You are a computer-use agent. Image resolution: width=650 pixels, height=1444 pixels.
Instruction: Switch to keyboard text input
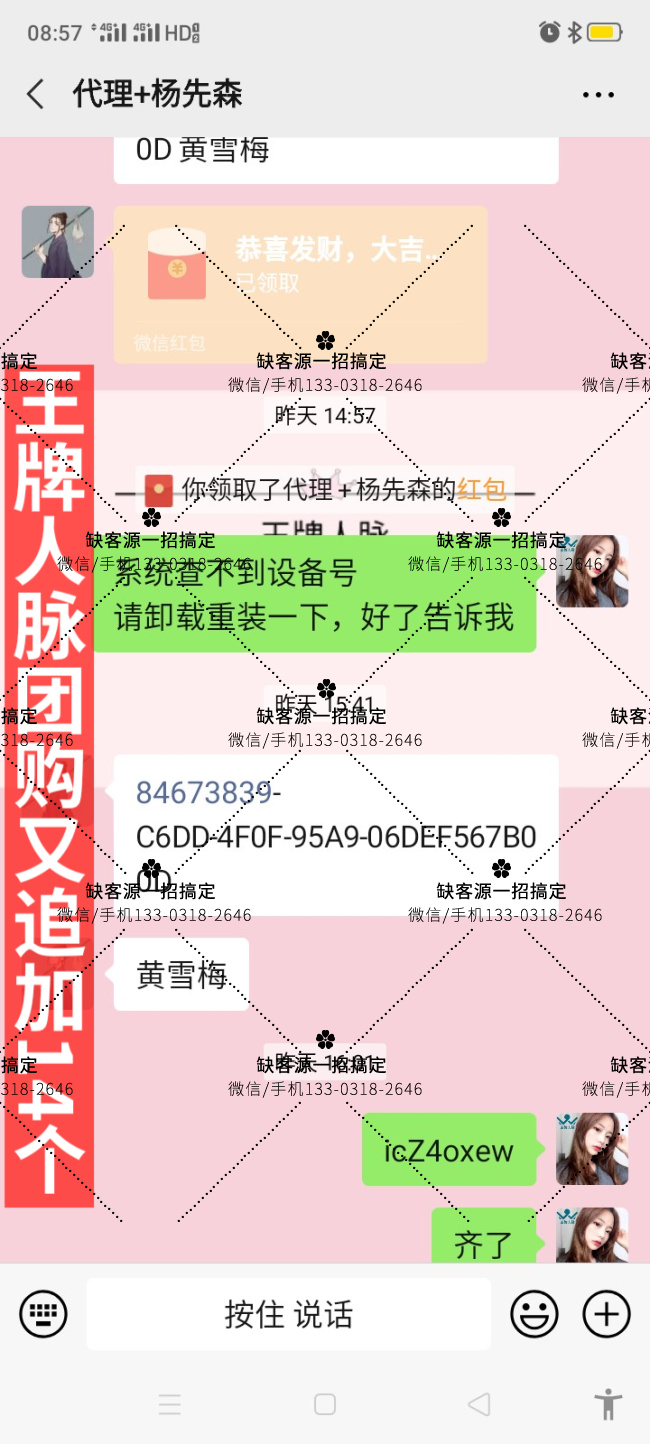[43, 1314]
